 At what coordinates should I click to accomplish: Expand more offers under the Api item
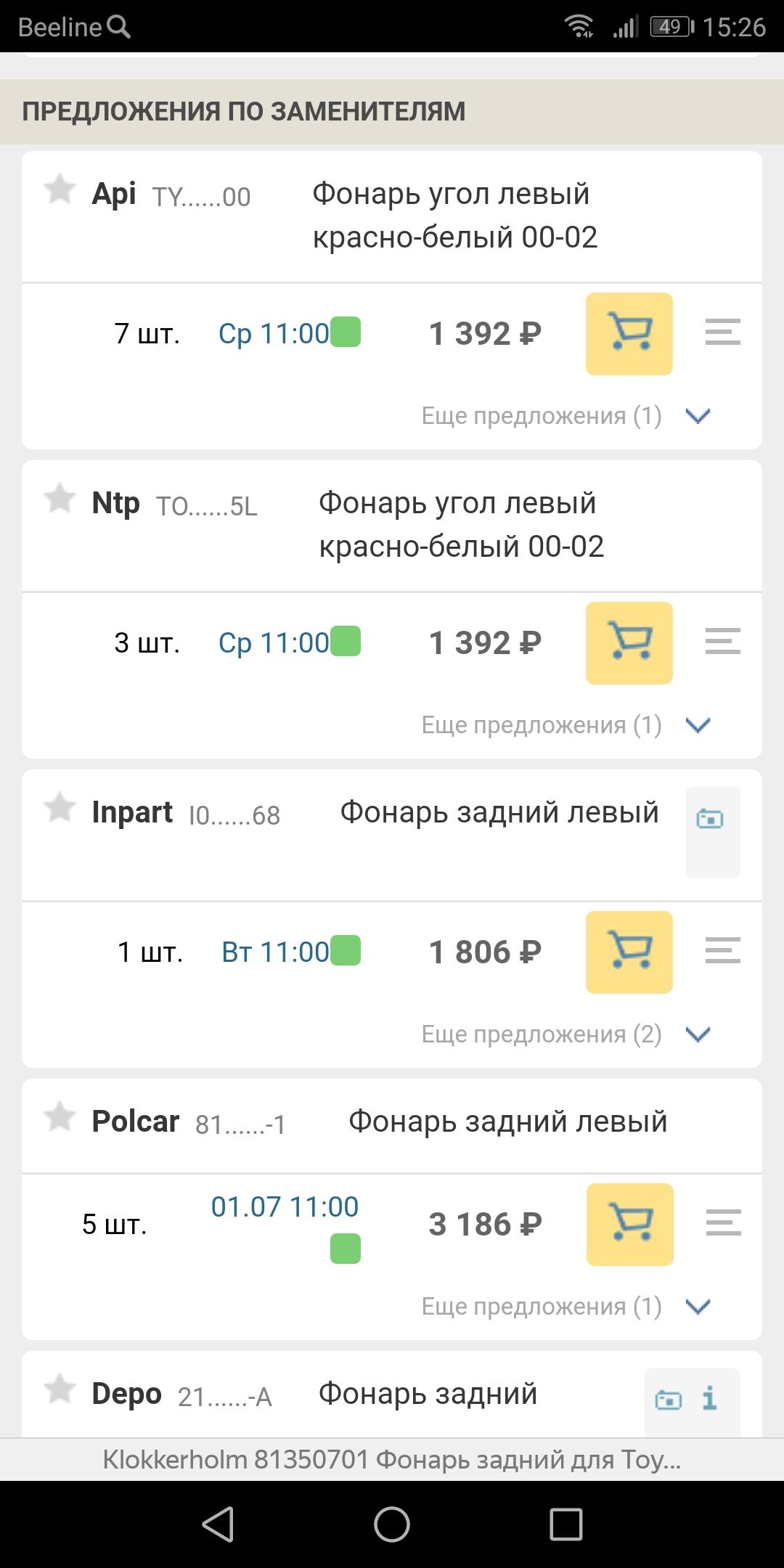[566, 416]
